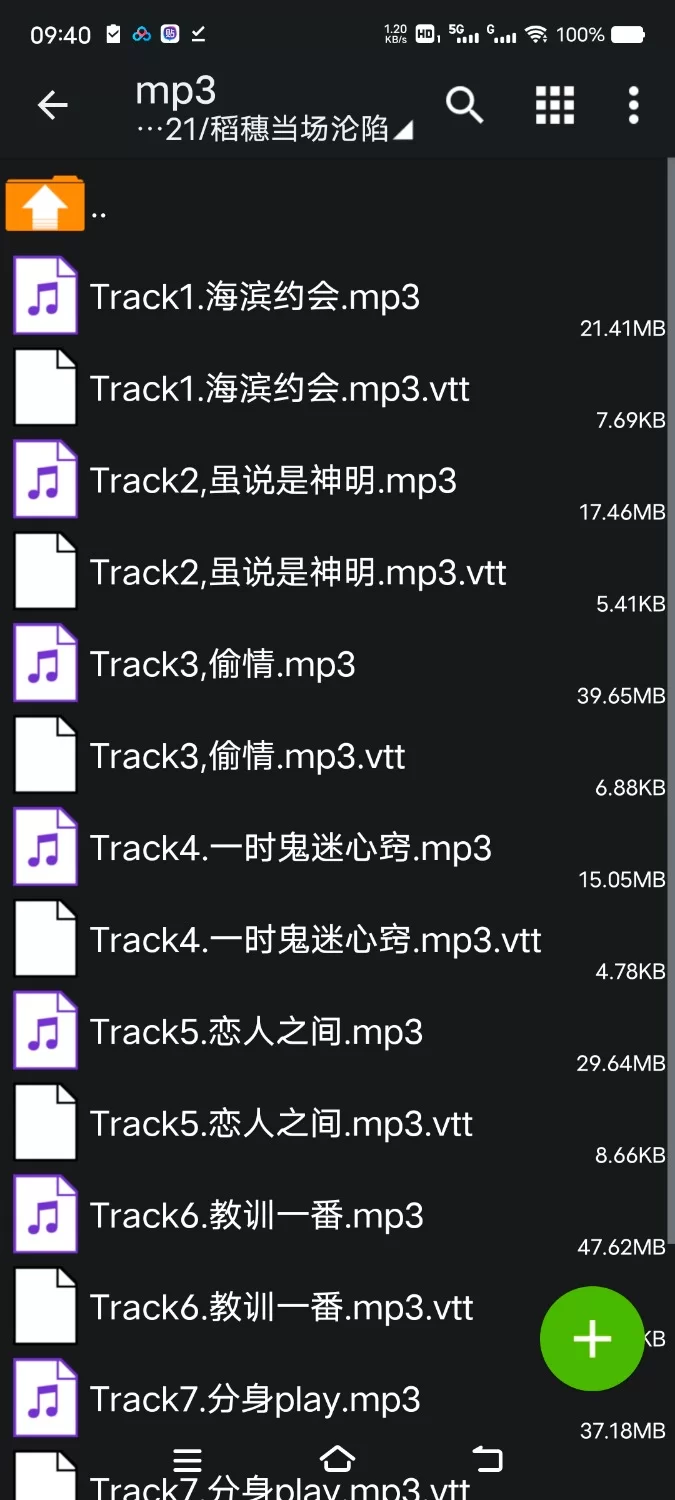Open the file search
This screenshot has height=1500, width=675.
tap(464, 105)
